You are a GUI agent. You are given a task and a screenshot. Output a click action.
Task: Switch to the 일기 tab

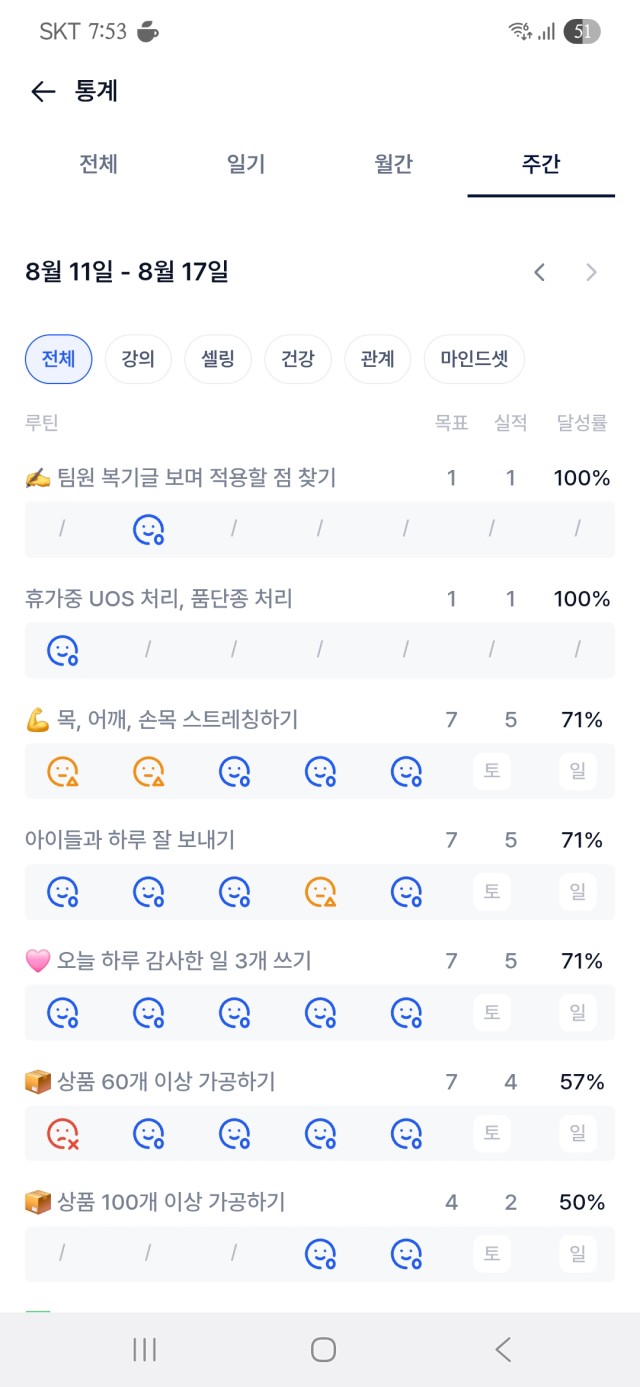coord(246,164)
